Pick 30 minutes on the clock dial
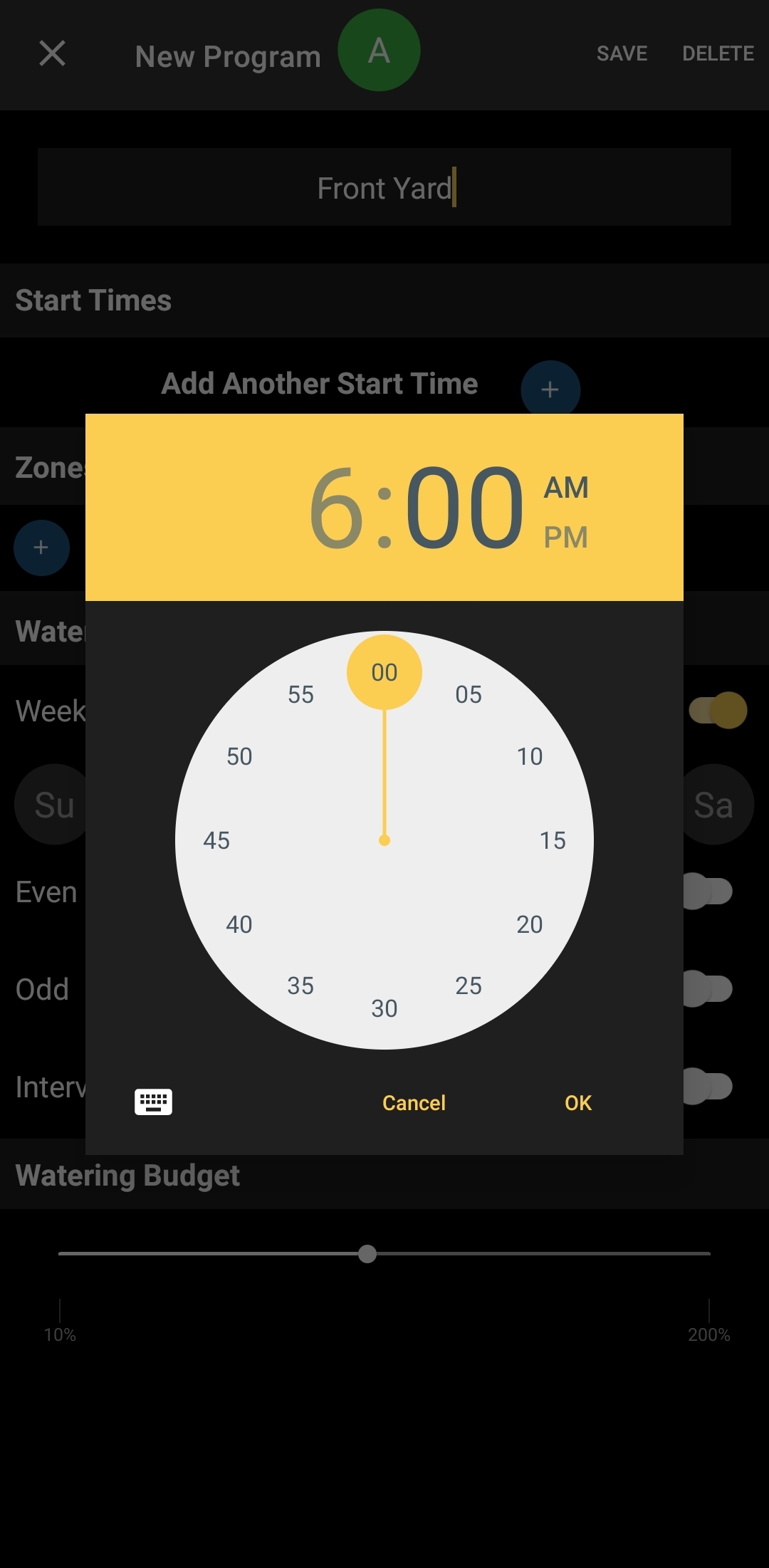The width and height of the screenshot is (769, 1568). pos(384,1008)
